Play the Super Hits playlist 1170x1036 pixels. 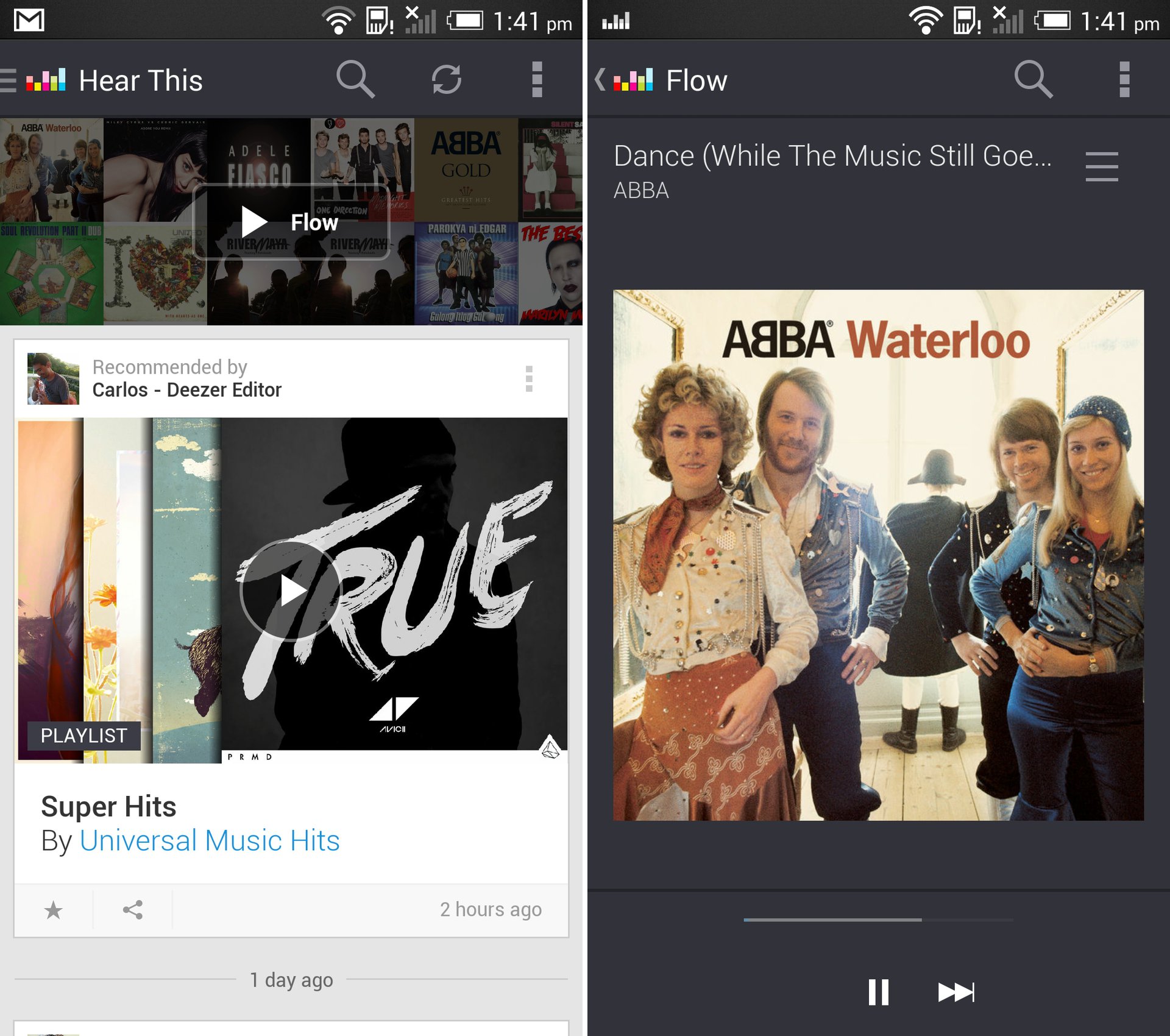click(x=291, y=591)
